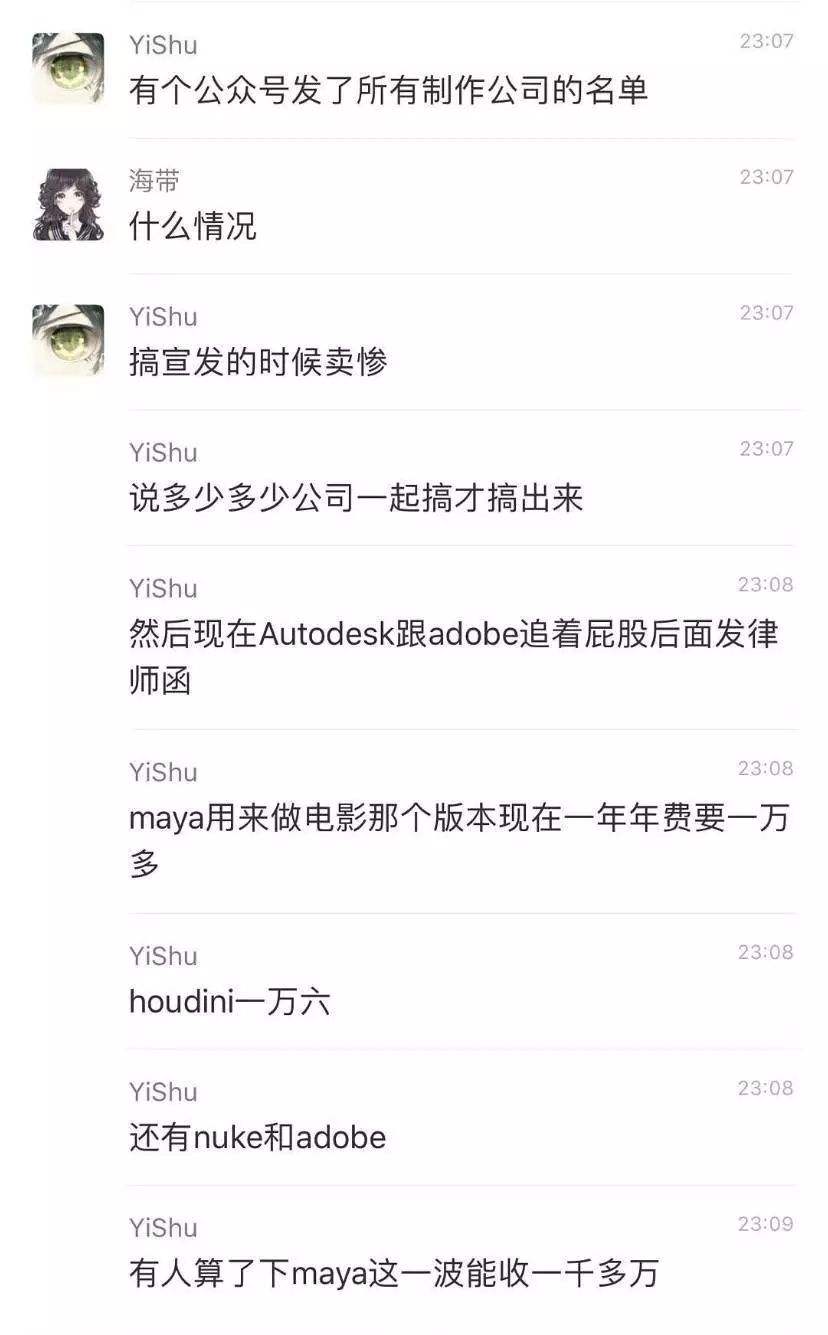This screenshot has width=828, height=1335.
Task: Tap YiShu's avatar next to 搞宣发的时候卖惨
Action: [x=68, y=340]
